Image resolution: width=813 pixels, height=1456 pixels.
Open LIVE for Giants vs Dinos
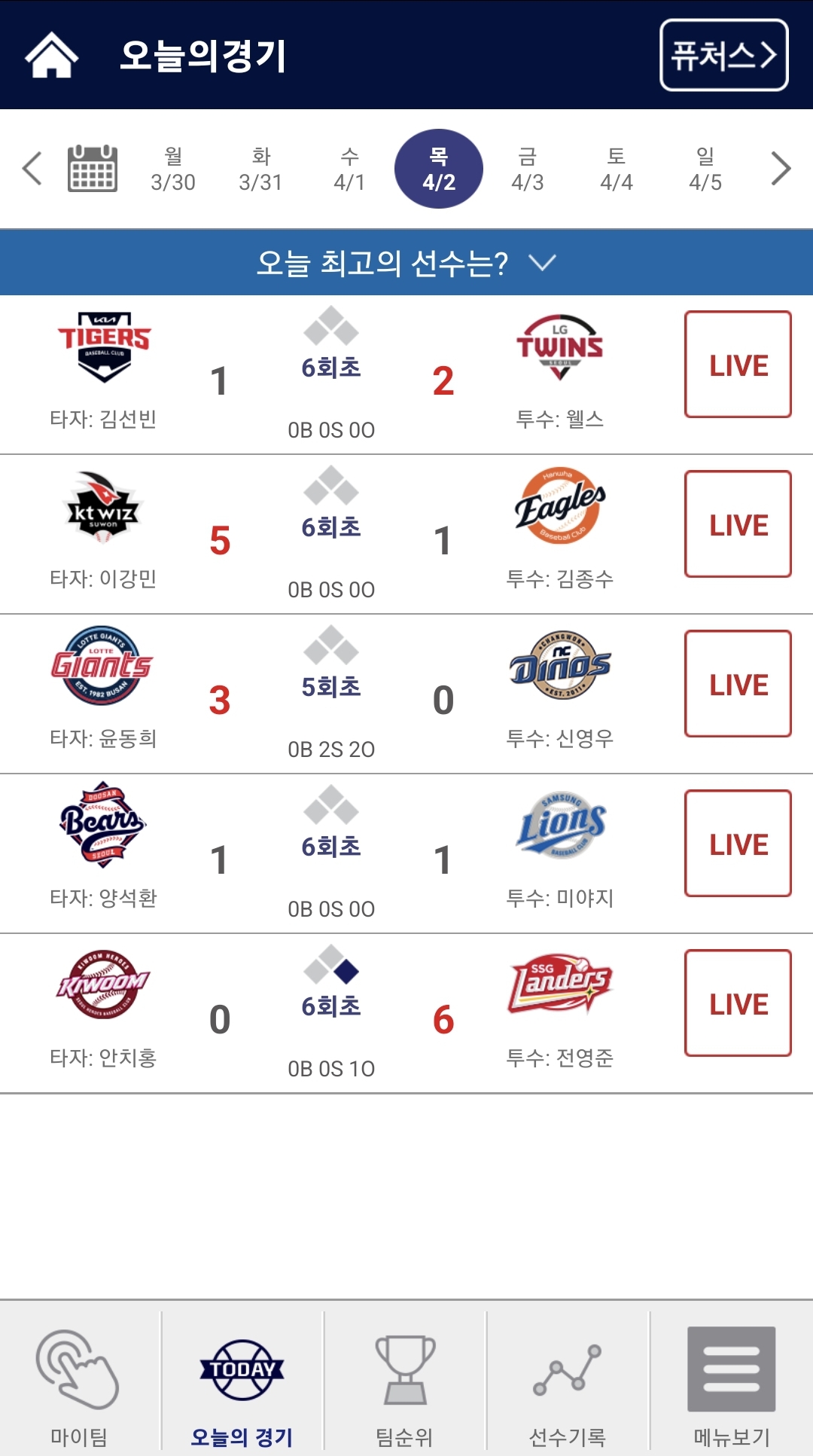click(x=738, y=684)
